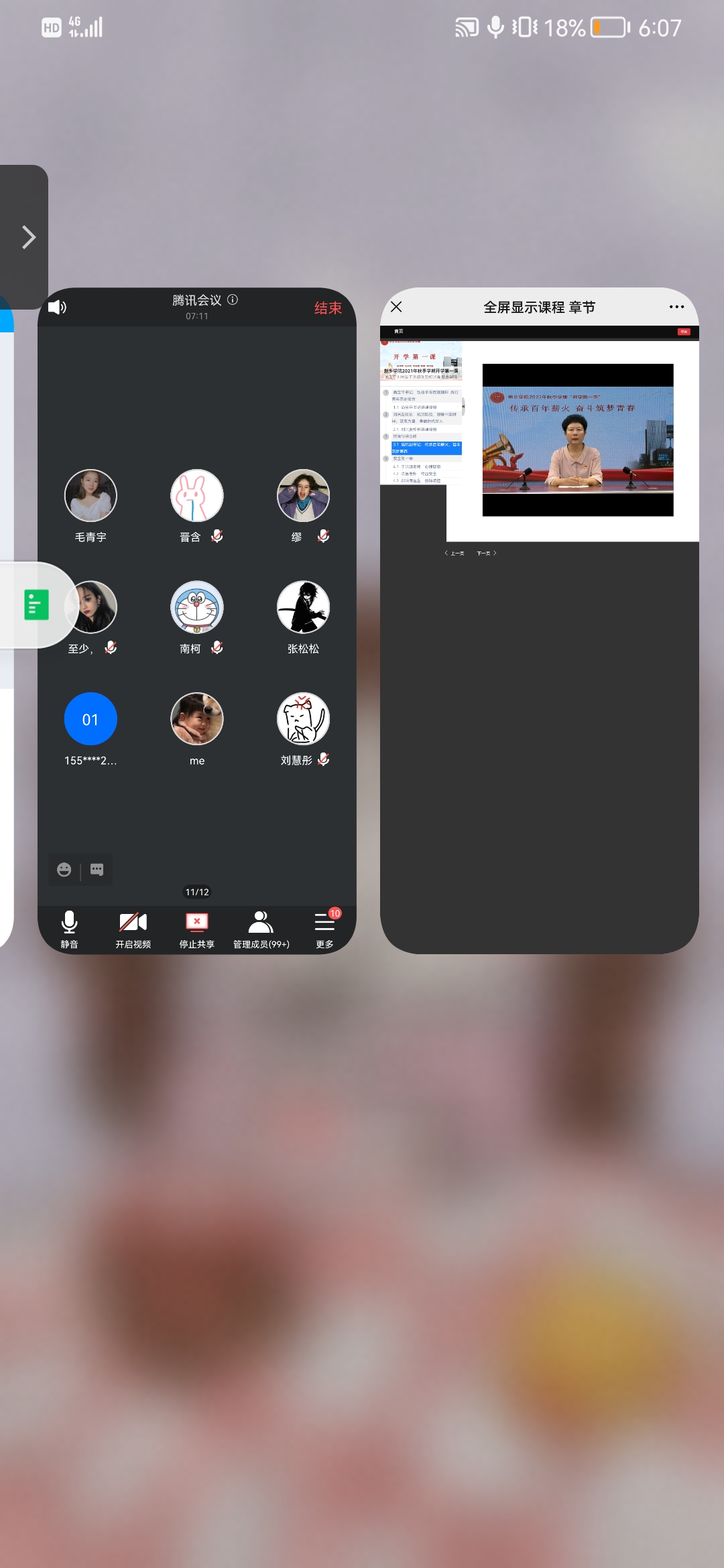Open the green document floating shortcut
Image resolution: width=724 pixels, height=1568 pixels.
37,605
